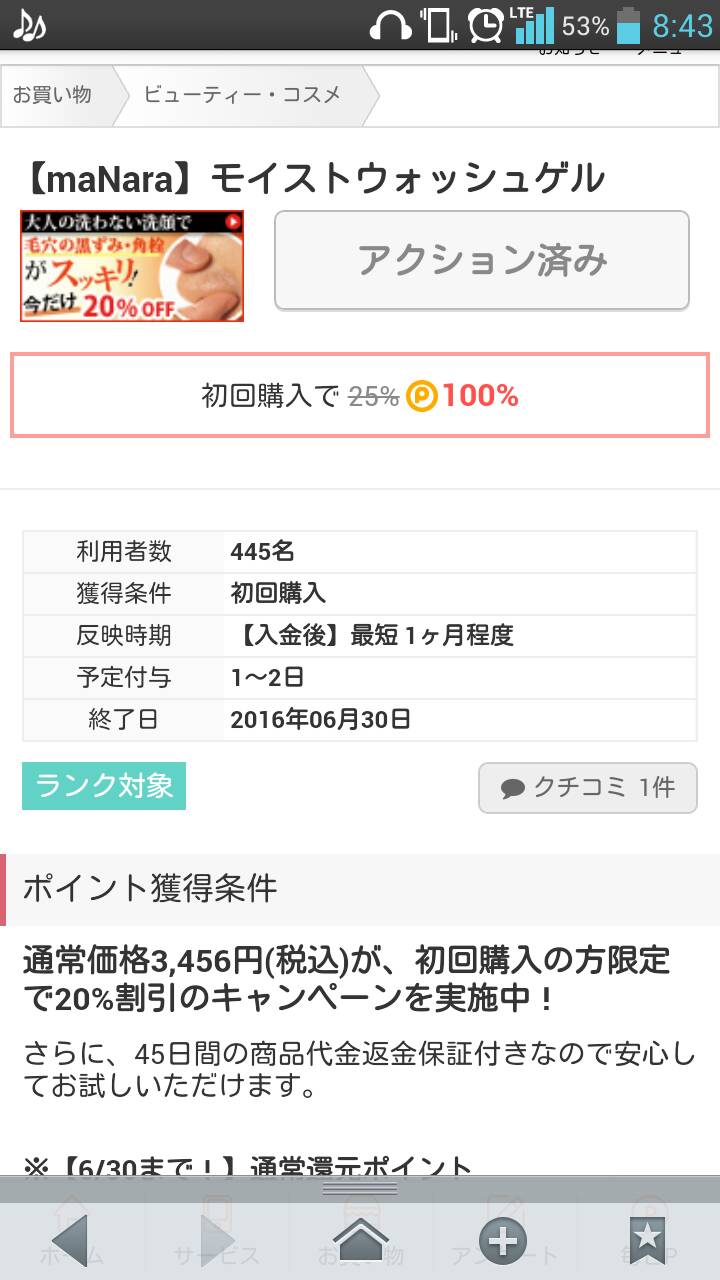The height and width of the screenshot is (1280, 720).
Task: Go forward with the browser forward arrow
Action: (x=216, y=1240)
